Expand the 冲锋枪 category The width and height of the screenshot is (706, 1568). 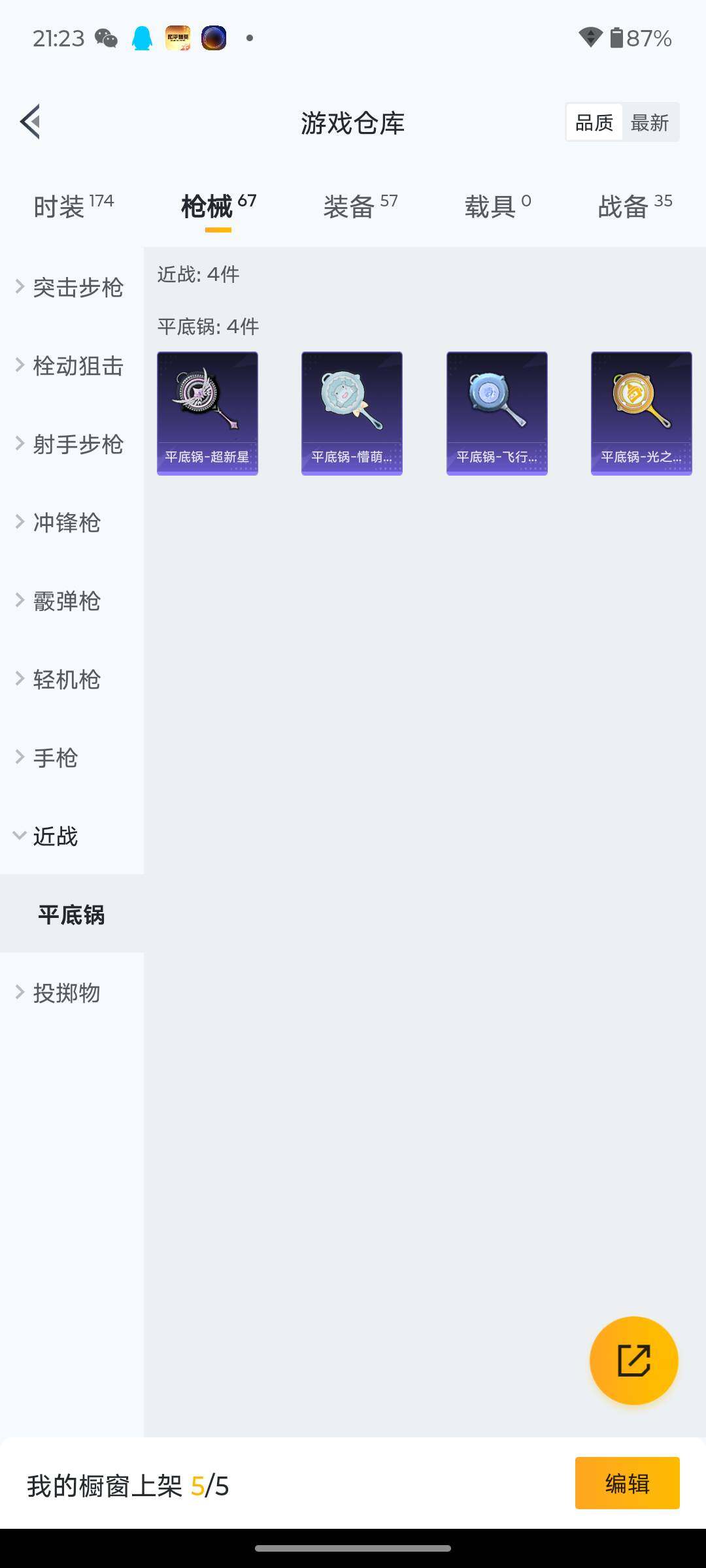tap(65, 523)
